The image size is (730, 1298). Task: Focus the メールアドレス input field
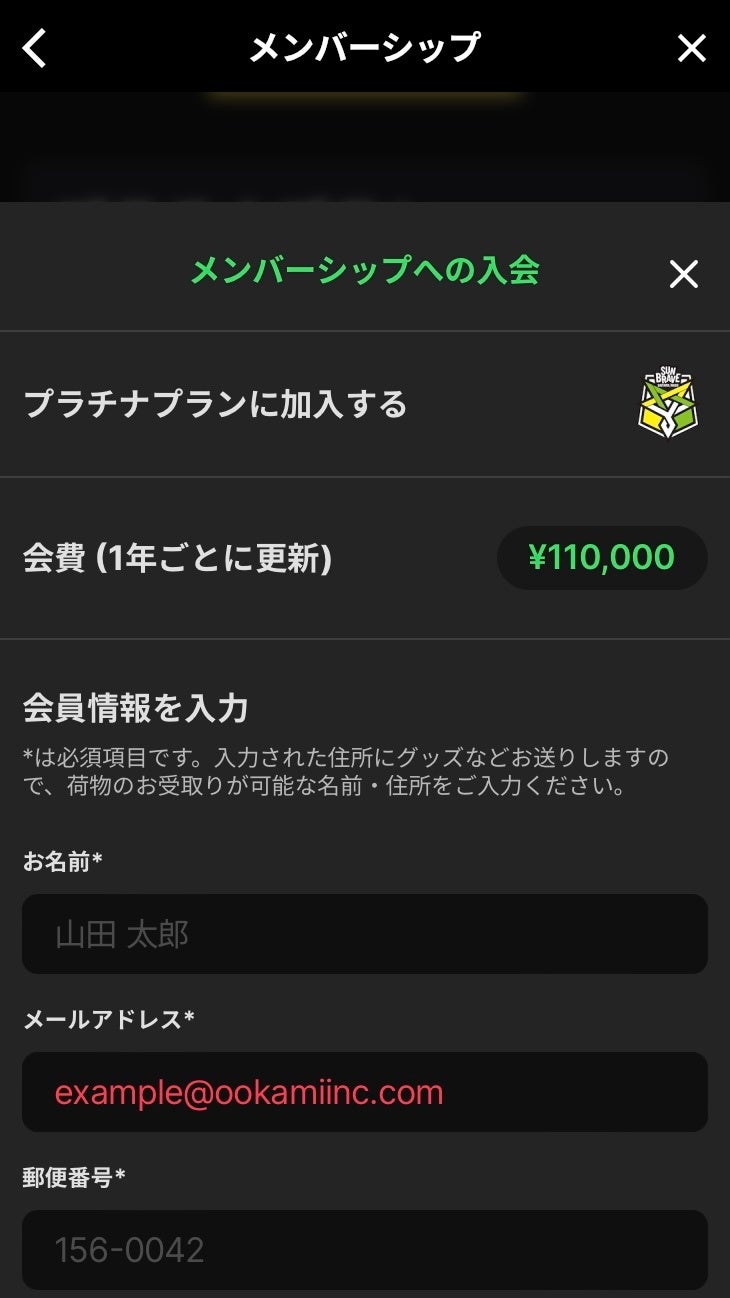coord(364,1092)
